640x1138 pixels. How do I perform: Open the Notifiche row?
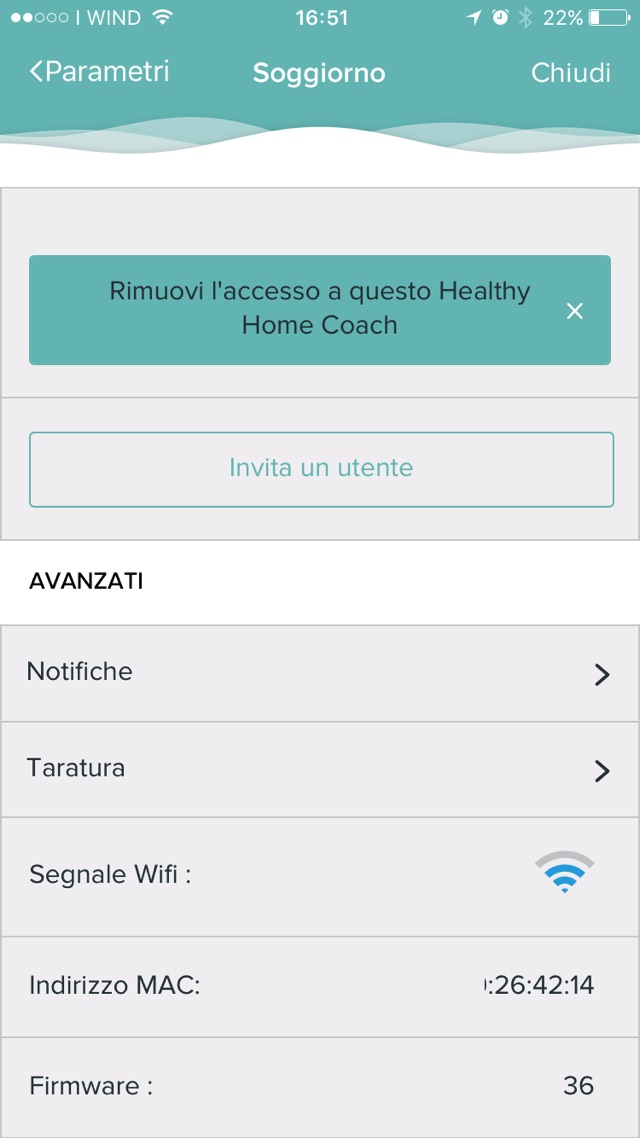tap(320, 673)
